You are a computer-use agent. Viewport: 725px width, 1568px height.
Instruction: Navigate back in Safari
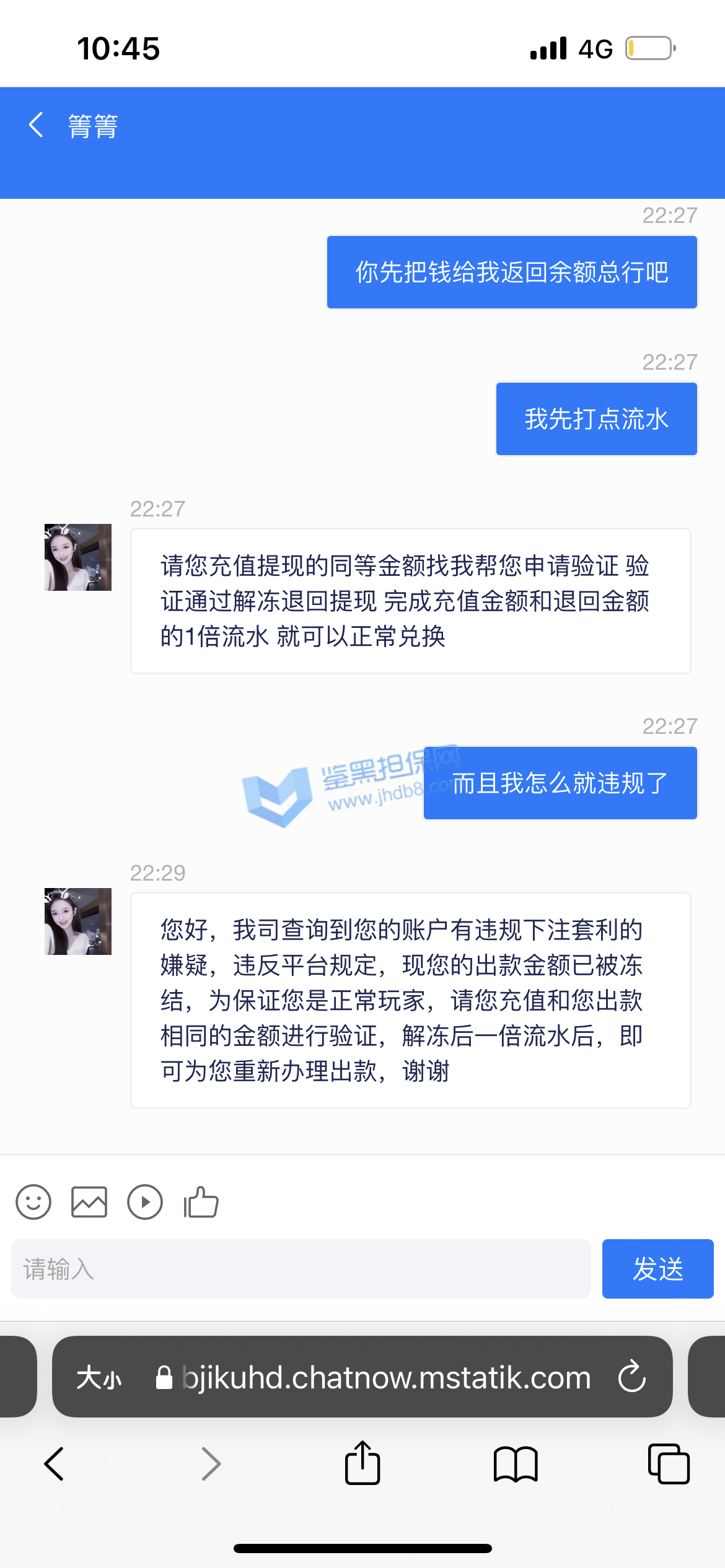[x=55, y=1464]
